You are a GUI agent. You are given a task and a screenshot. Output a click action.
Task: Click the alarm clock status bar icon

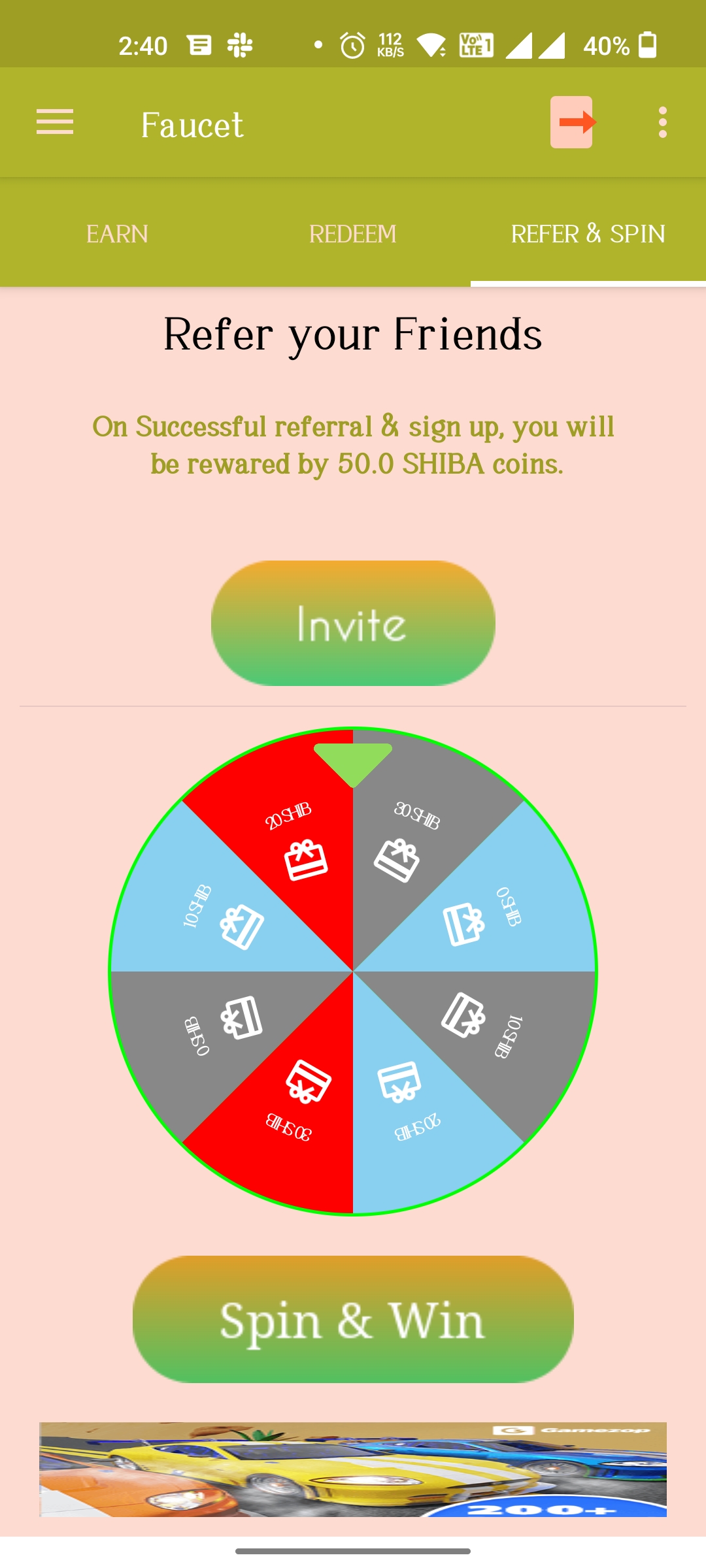coord(350,44)
